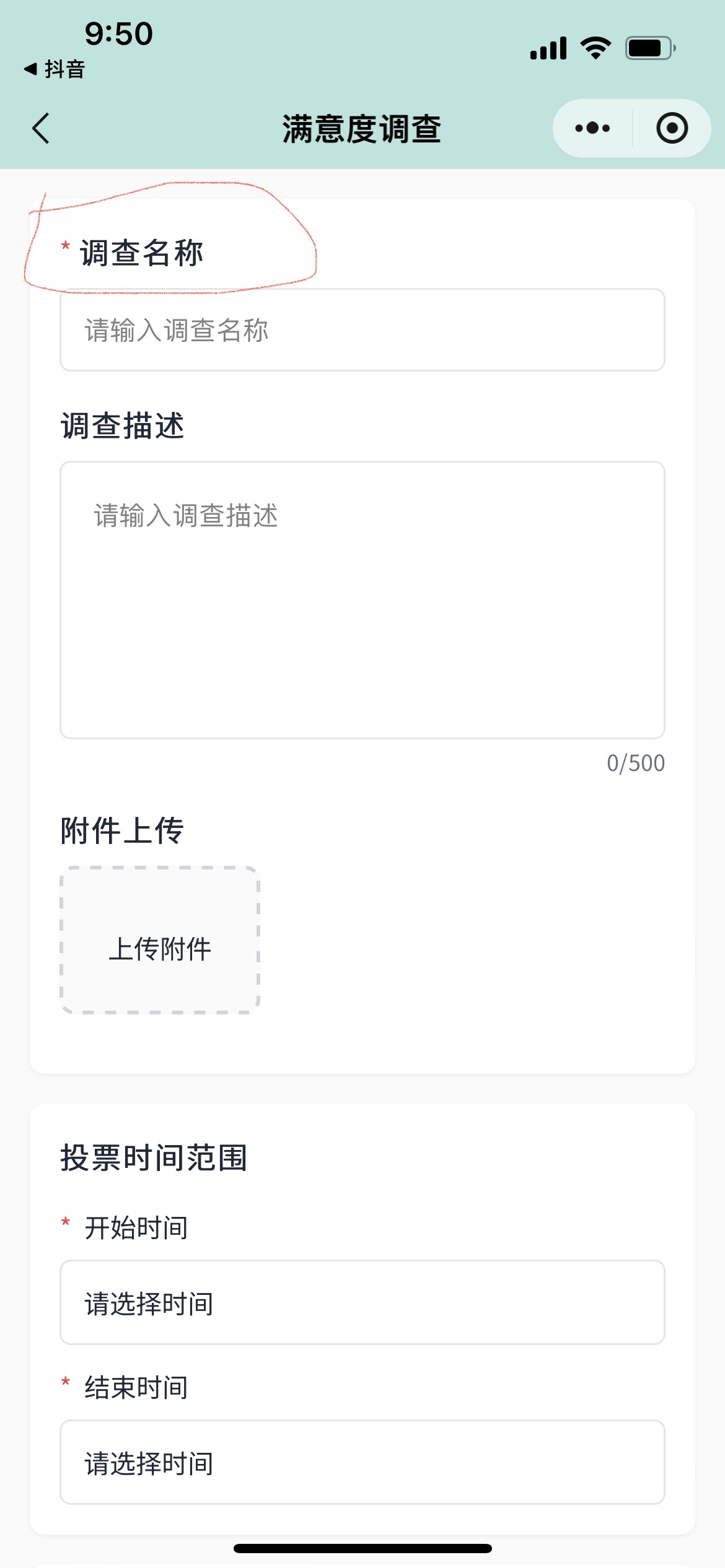
Task: Focus the 请输入调查名称 text field
Action: (x=362, y=330)
